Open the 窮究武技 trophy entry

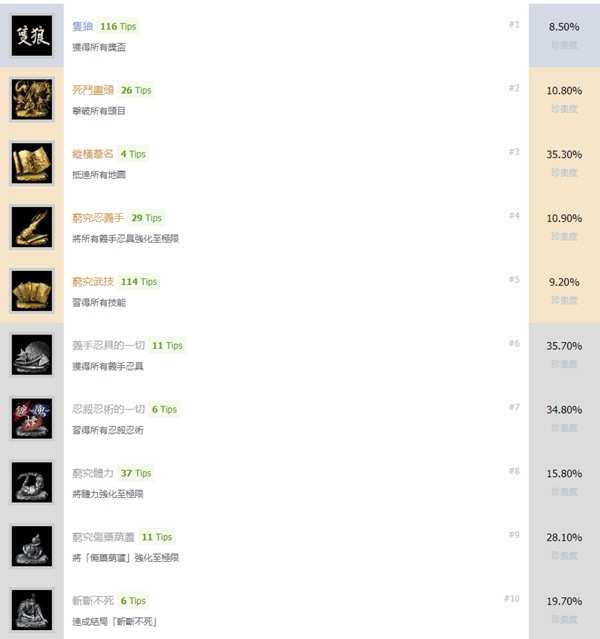pos(92,282)
